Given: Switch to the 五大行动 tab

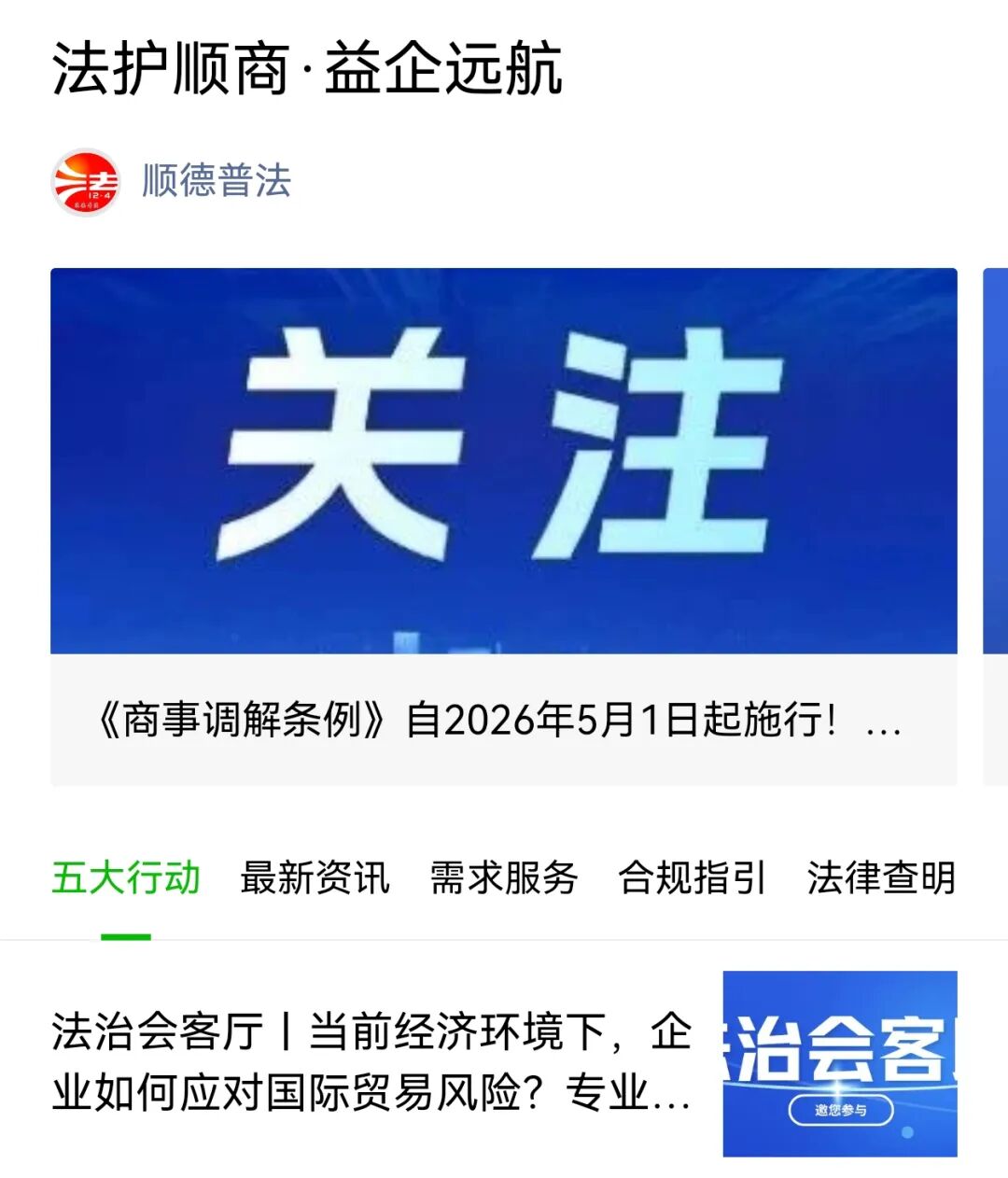Looking at the screenshot, I should [126, 878].
